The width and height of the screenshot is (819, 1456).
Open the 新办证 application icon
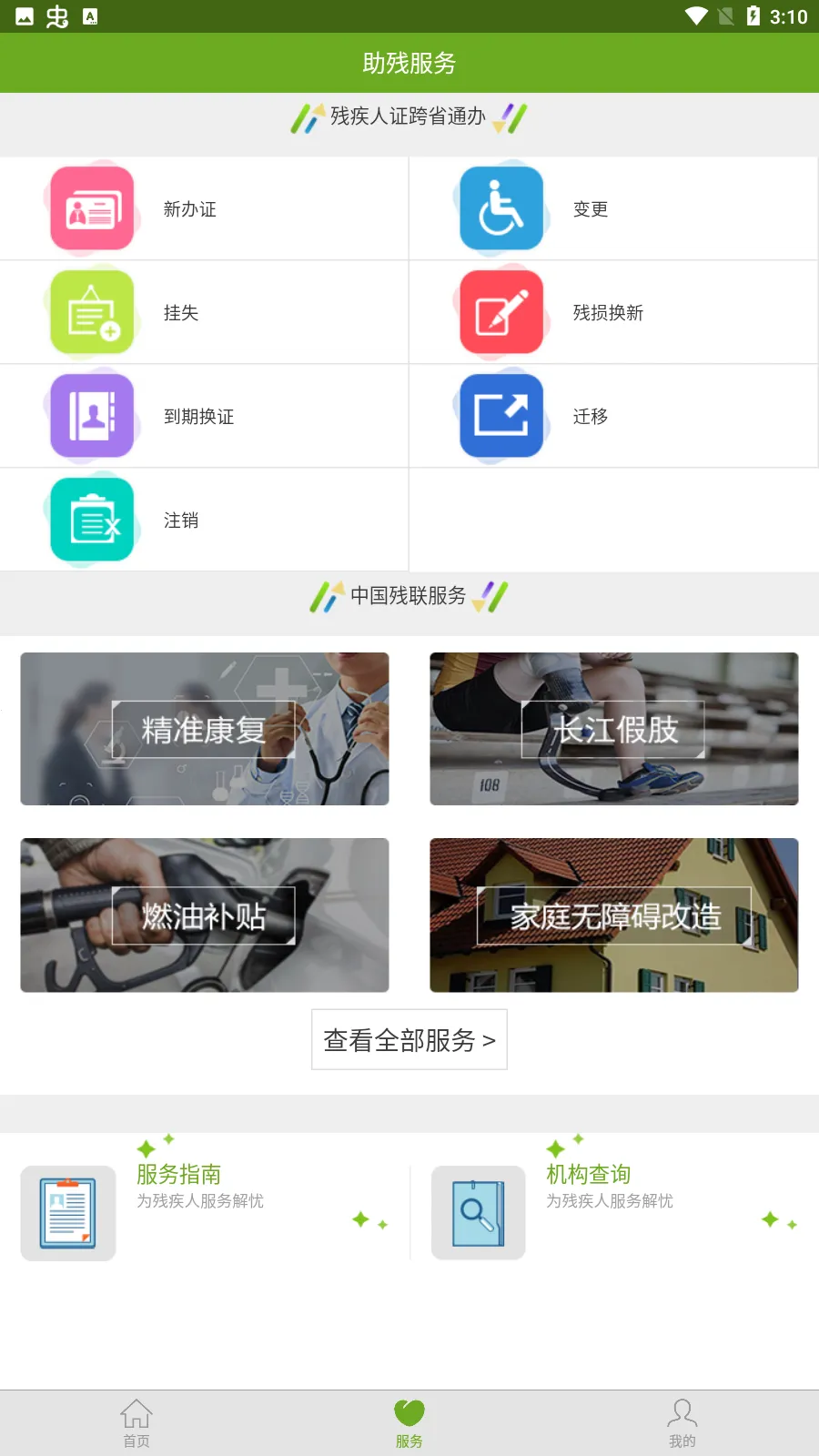91,207
